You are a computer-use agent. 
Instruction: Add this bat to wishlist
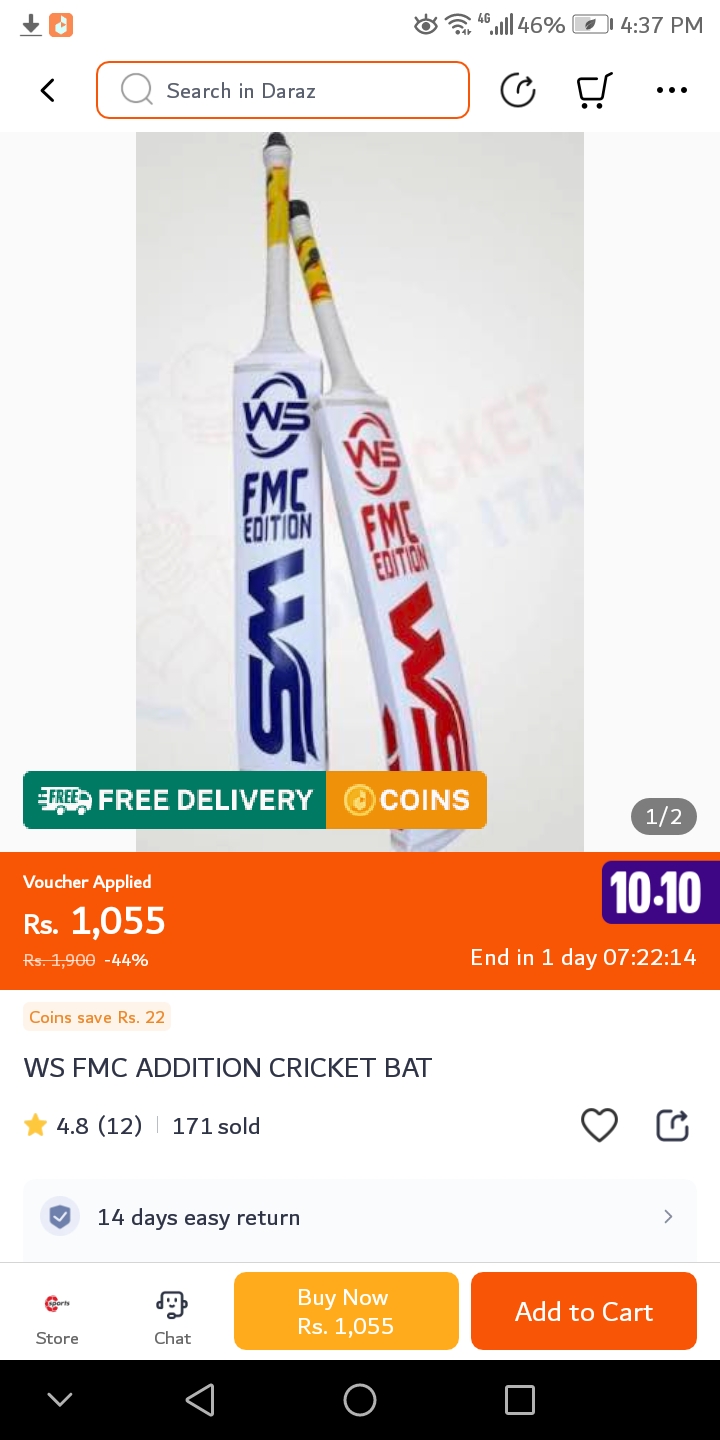tap(599, 1125)
